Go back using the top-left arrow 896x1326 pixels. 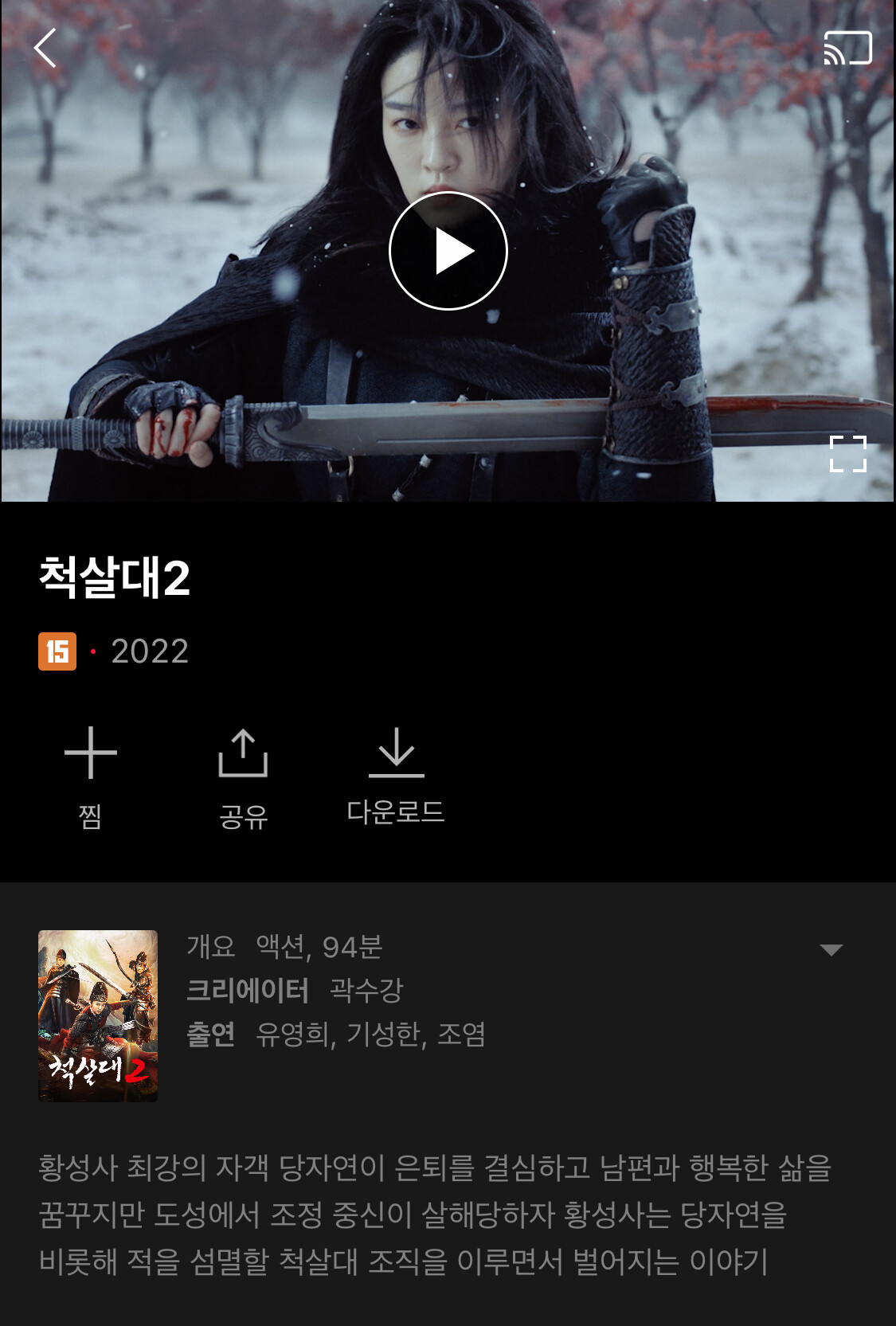click(x=45, y=48)
